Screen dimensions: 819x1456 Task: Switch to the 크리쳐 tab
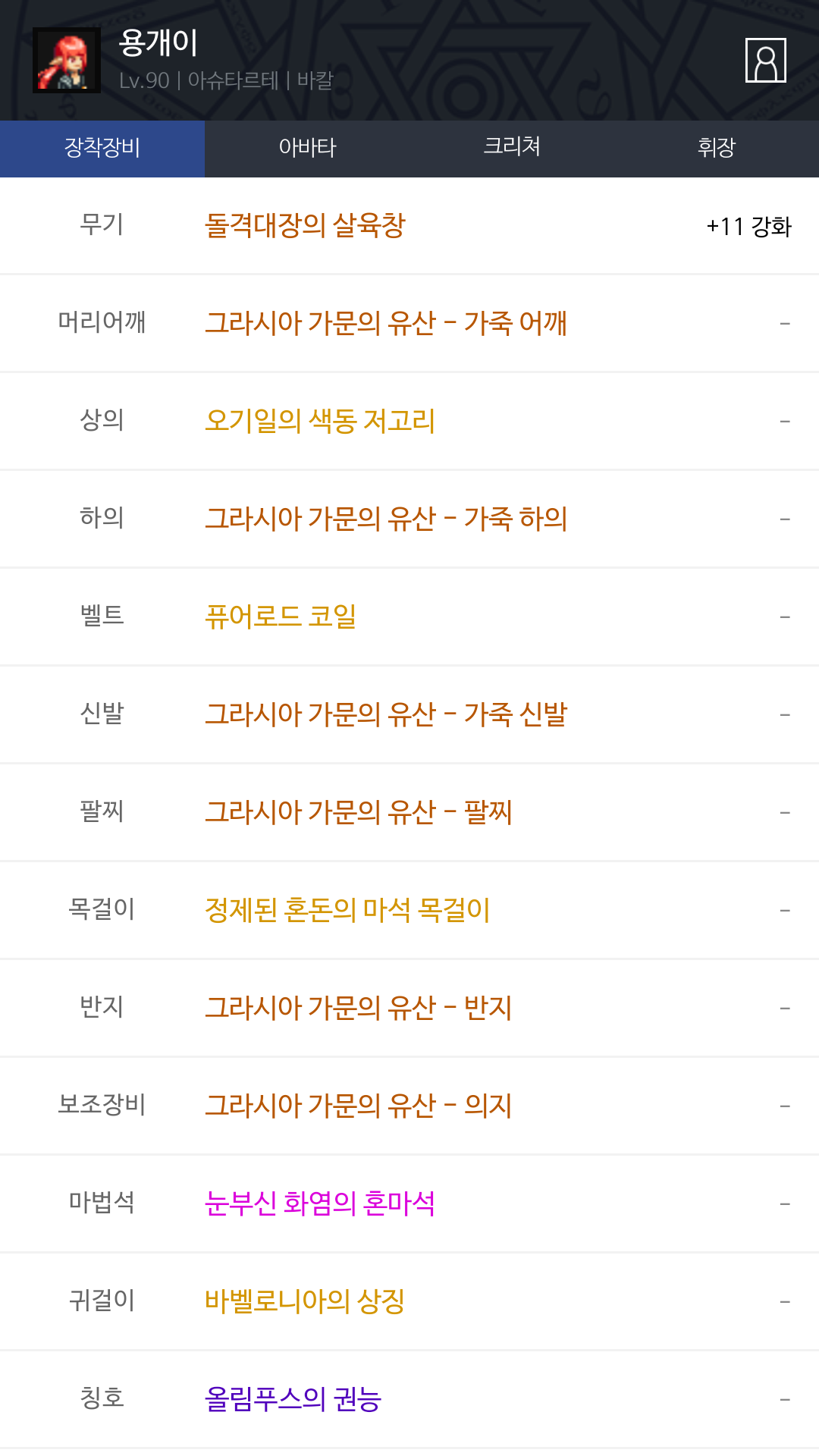[x=512, y=148]
